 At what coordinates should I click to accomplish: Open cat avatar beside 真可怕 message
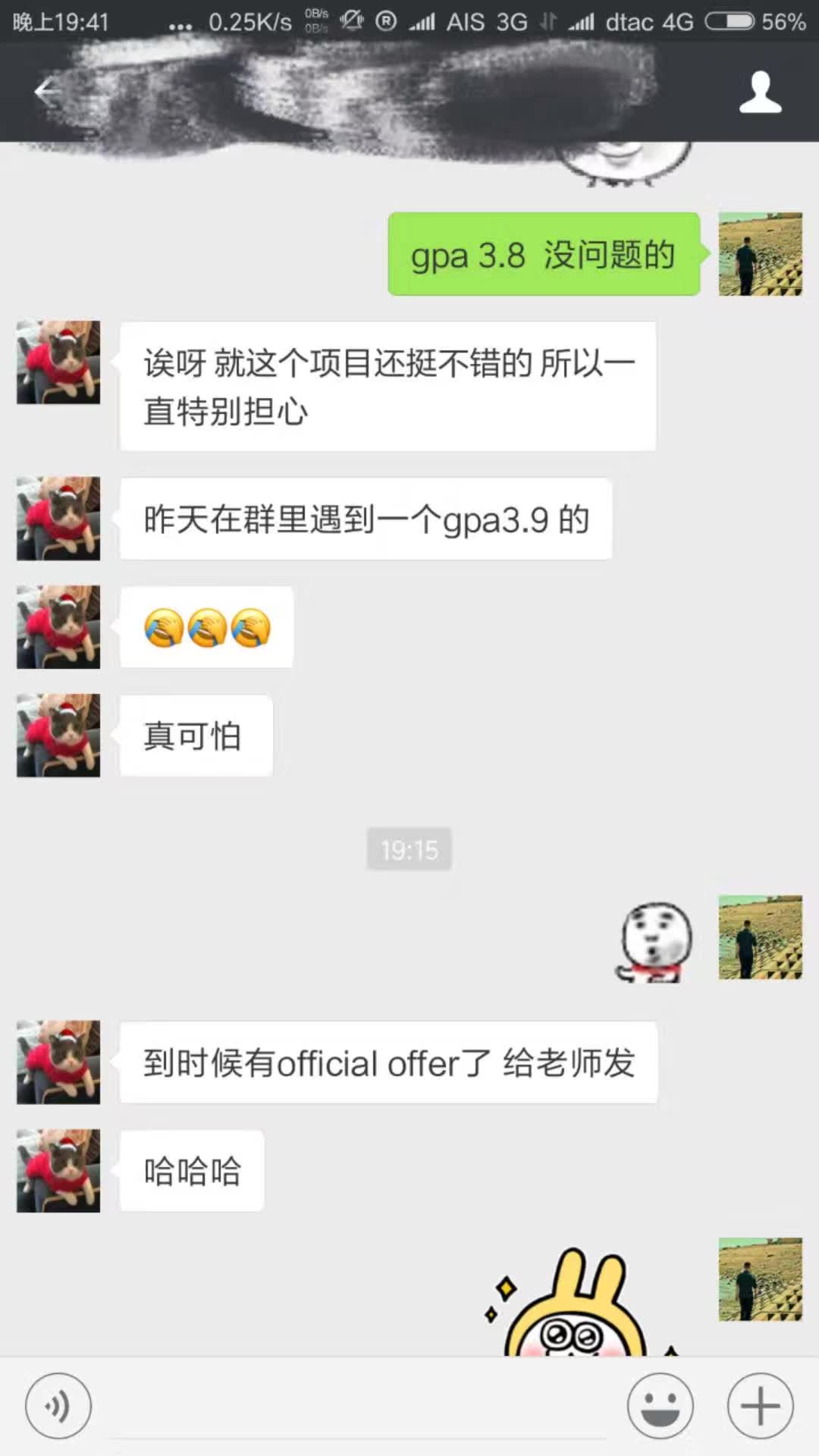click(x=58, y=735)
